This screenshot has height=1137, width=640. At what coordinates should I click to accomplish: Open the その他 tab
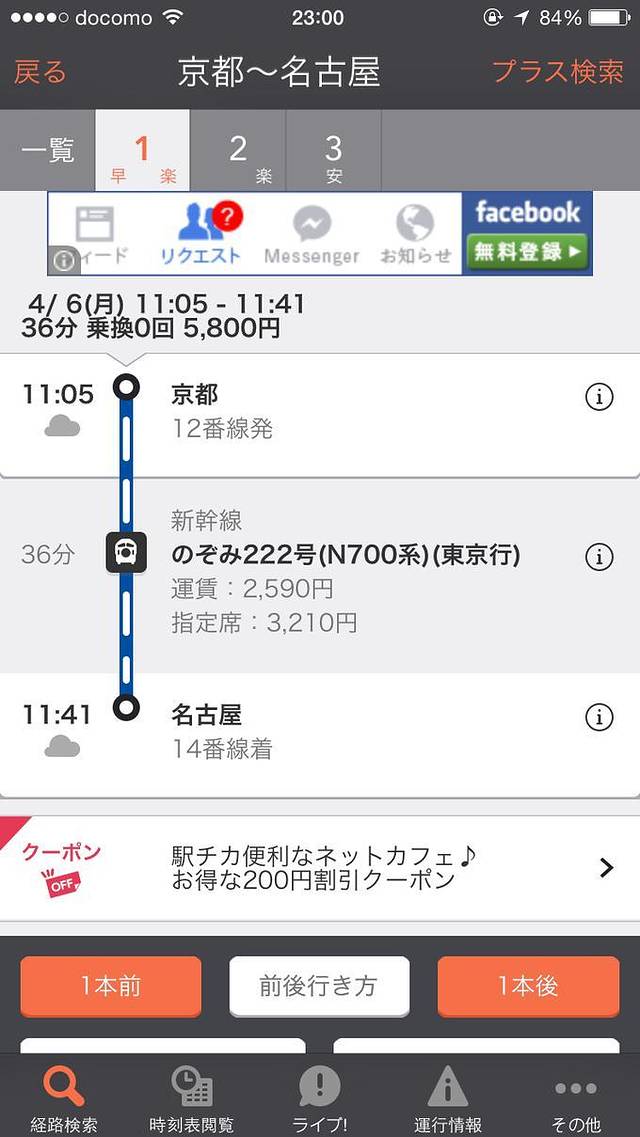576,1097
